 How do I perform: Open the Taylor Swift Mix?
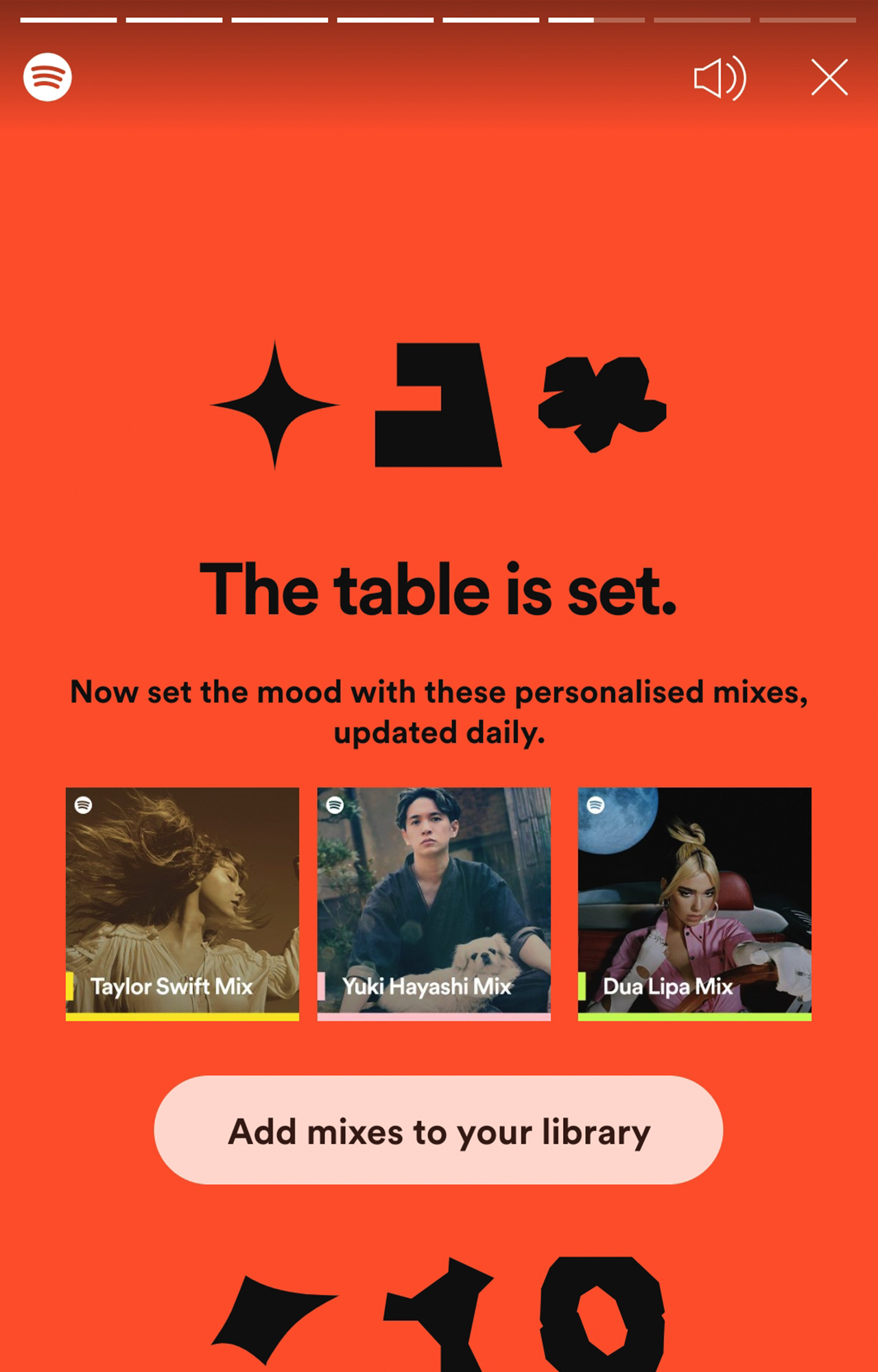[x=182, y=903]
